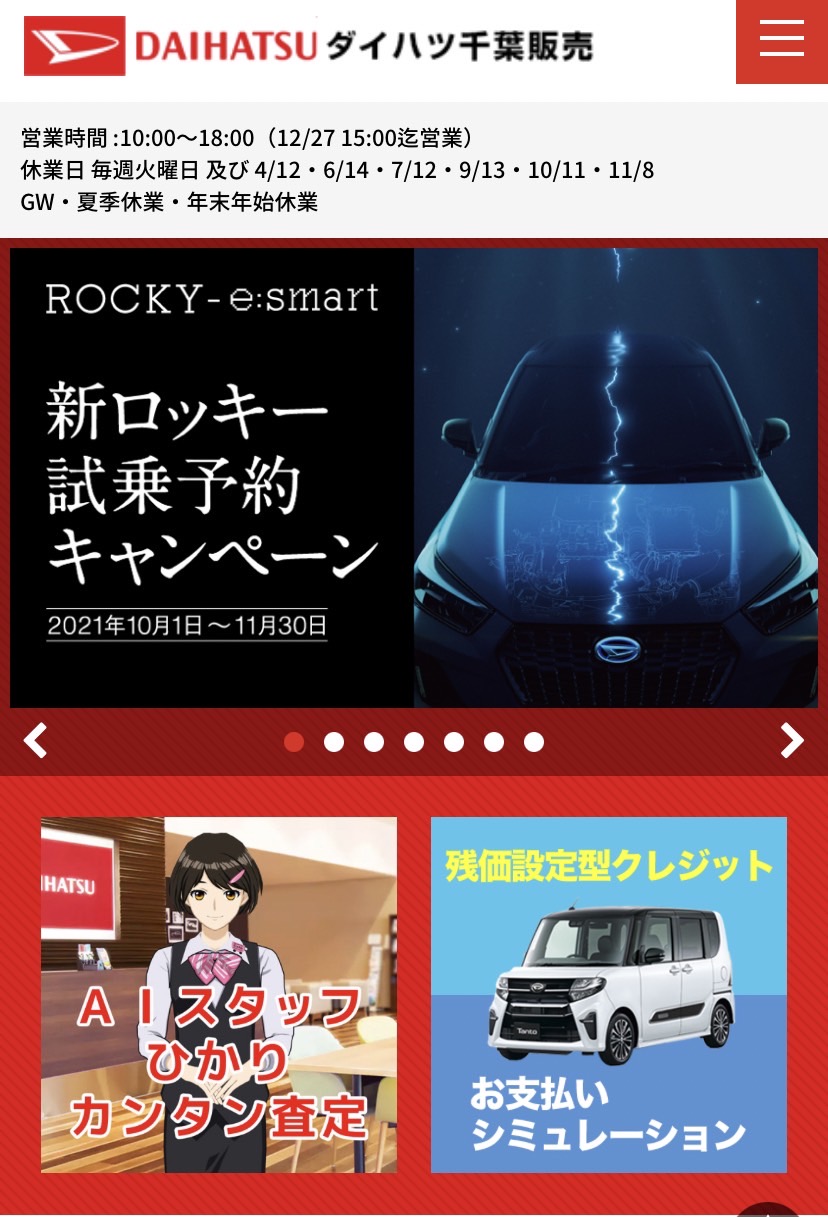Jump to slide five using the dot indicator
Screen dimensions: 828x1217
point(454,741)
